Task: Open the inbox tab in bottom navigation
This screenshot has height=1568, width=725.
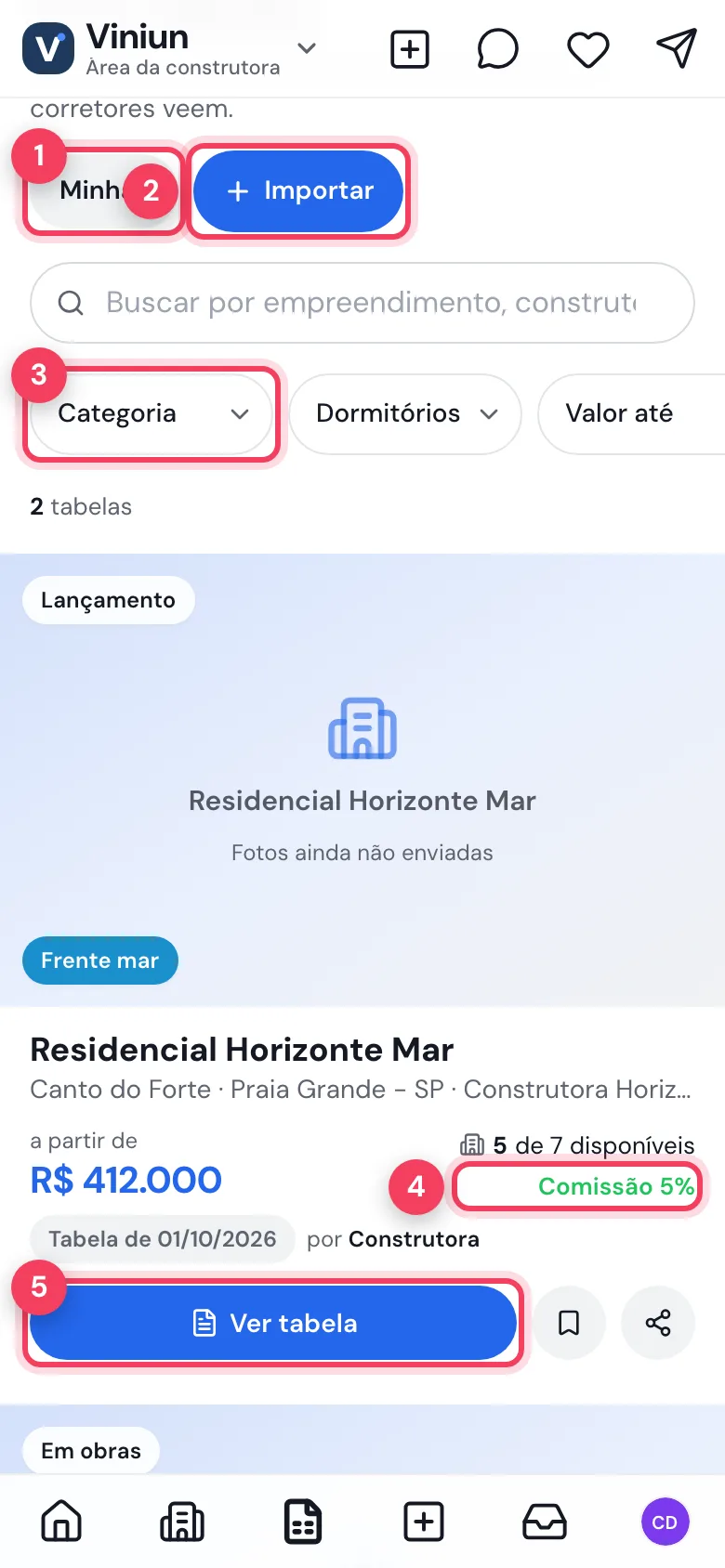Action: [x=545, y=1522]
